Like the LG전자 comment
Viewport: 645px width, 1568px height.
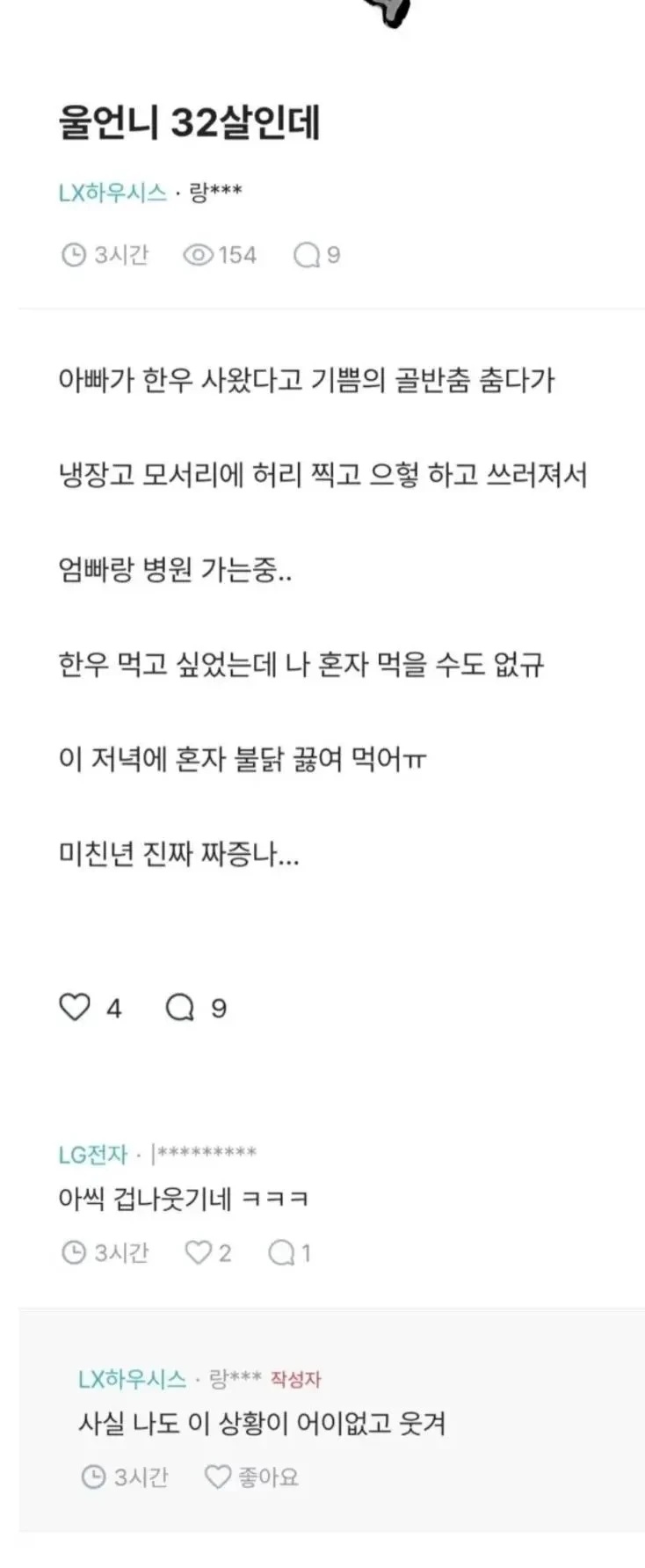(199, 1252)
